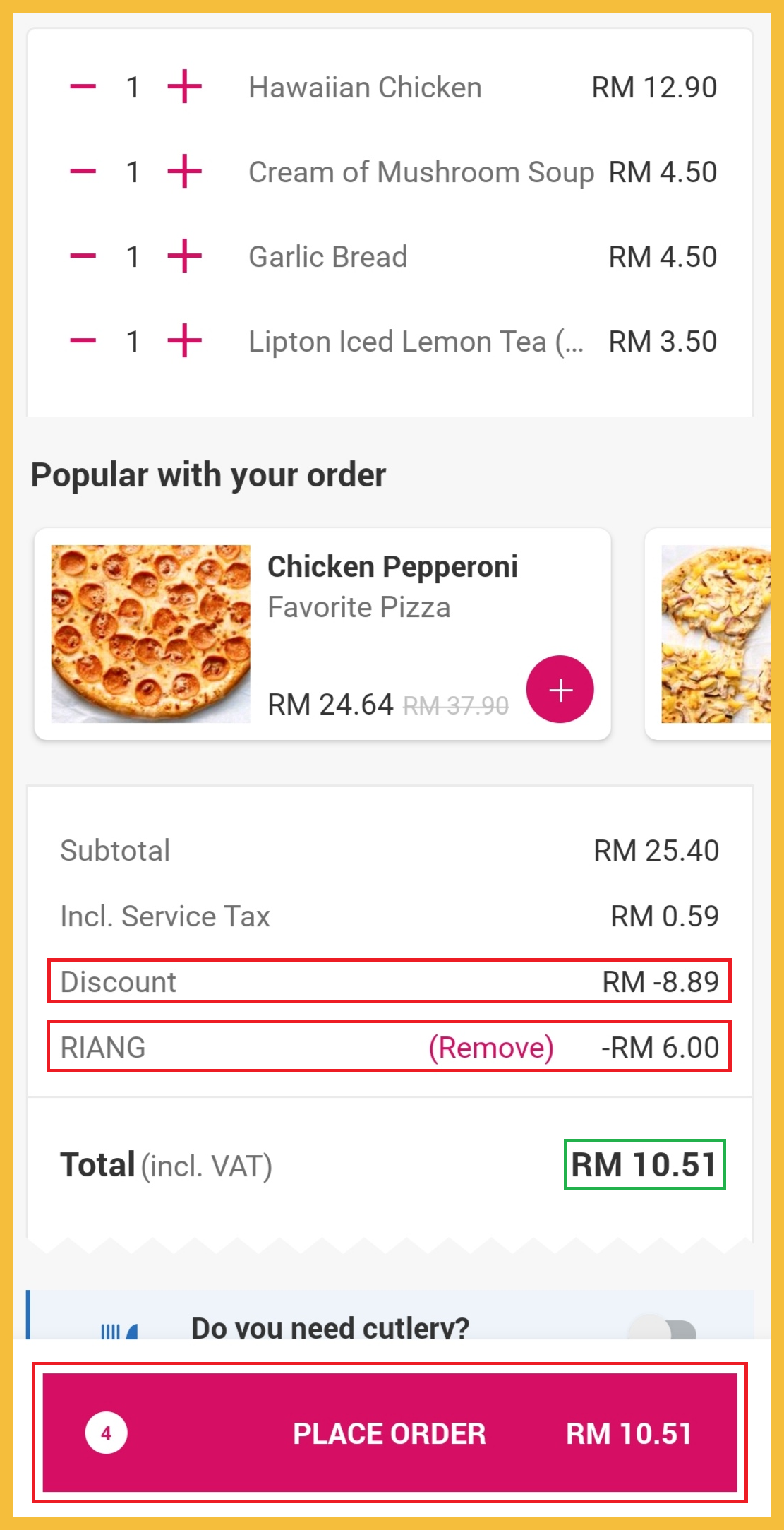The width and height of the screenshot is (784, 1530).
Task: Reduce Cream of Mushroom Soup quantity
Action: [83, 172]
